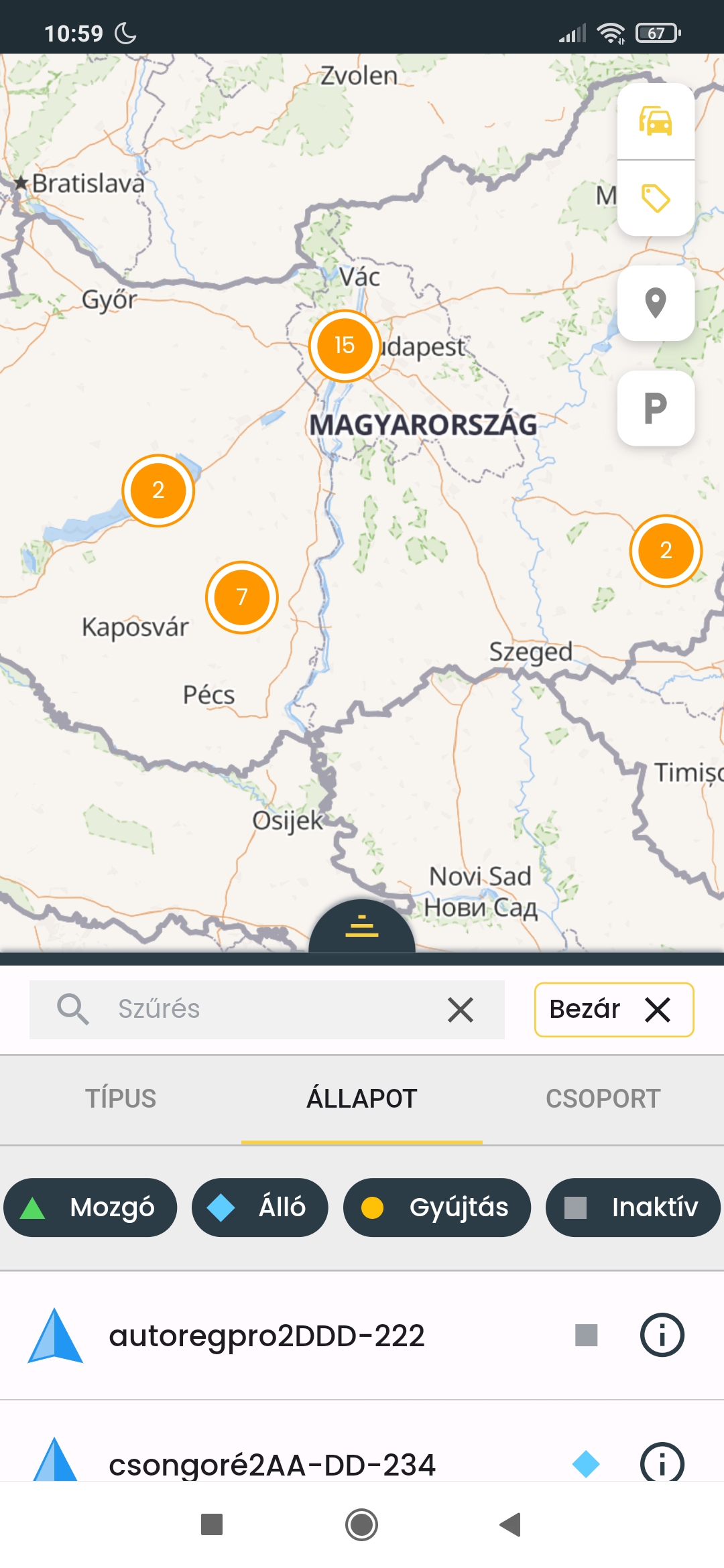Open the cluster of 7 vehicles
Screen dimensions: 724x1568
tap(242, 597)
